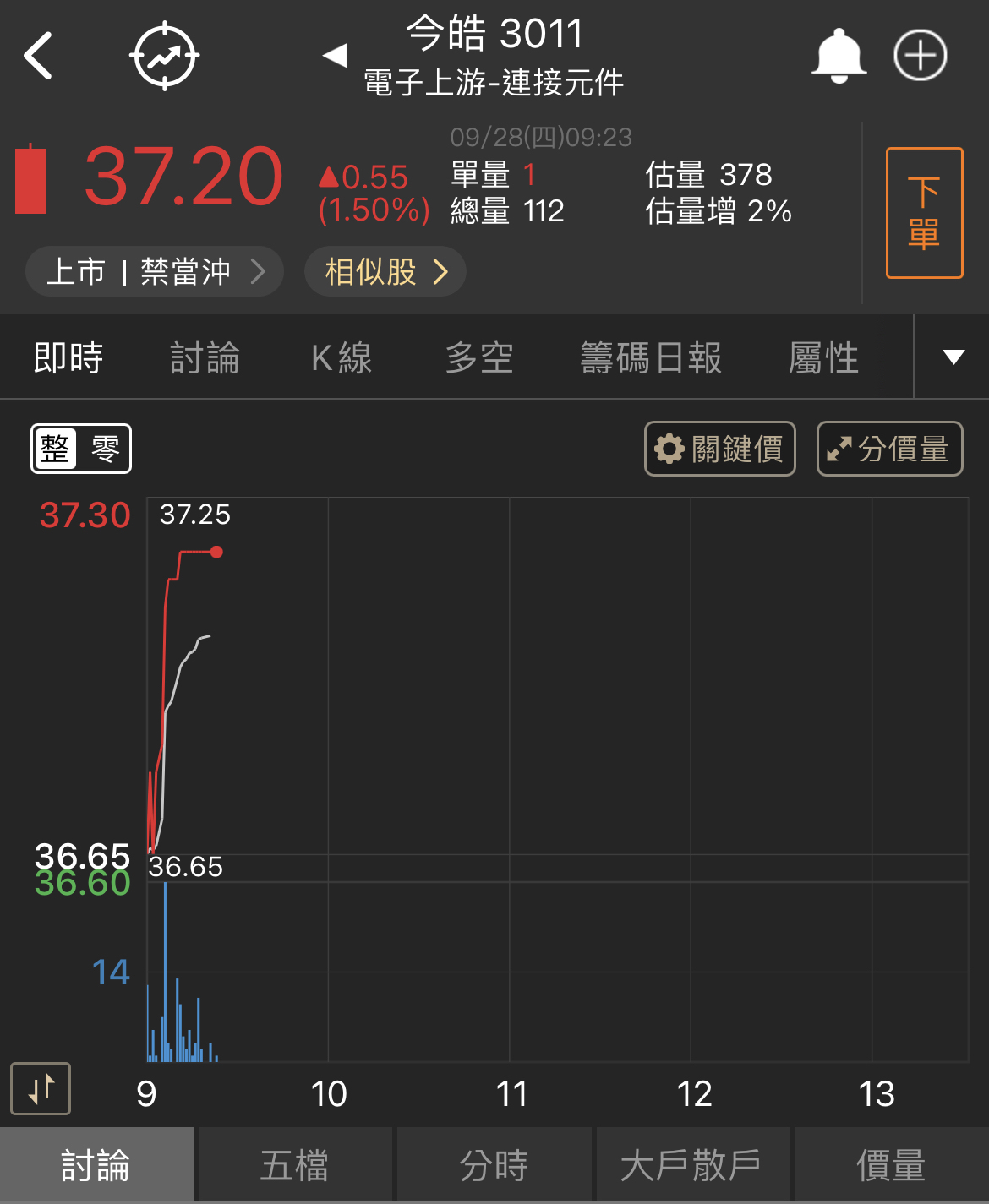
Task: Open the 籌碼日報 tab
Action: 651,358
